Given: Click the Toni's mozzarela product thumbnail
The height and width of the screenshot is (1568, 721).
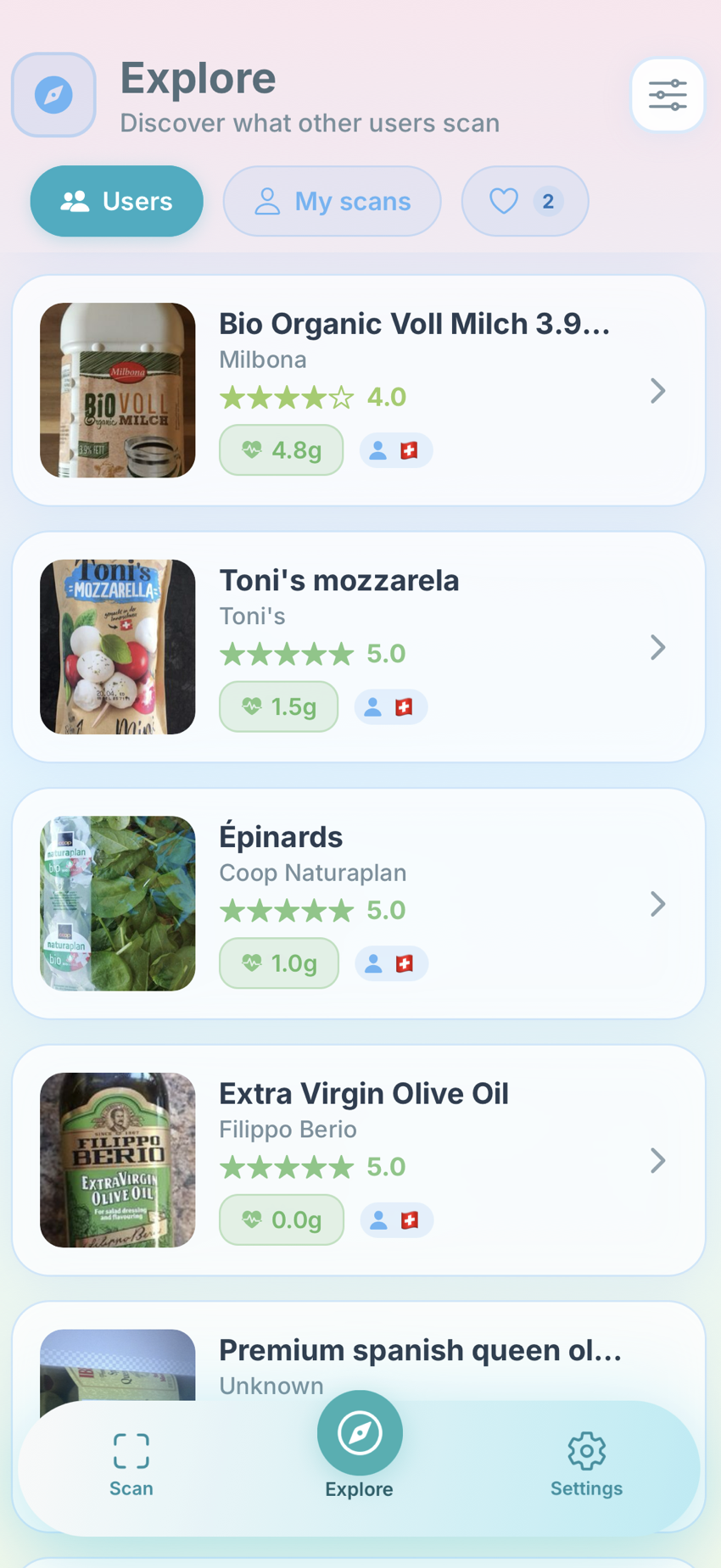Looking at the screenshot, I should coord(117,646).
